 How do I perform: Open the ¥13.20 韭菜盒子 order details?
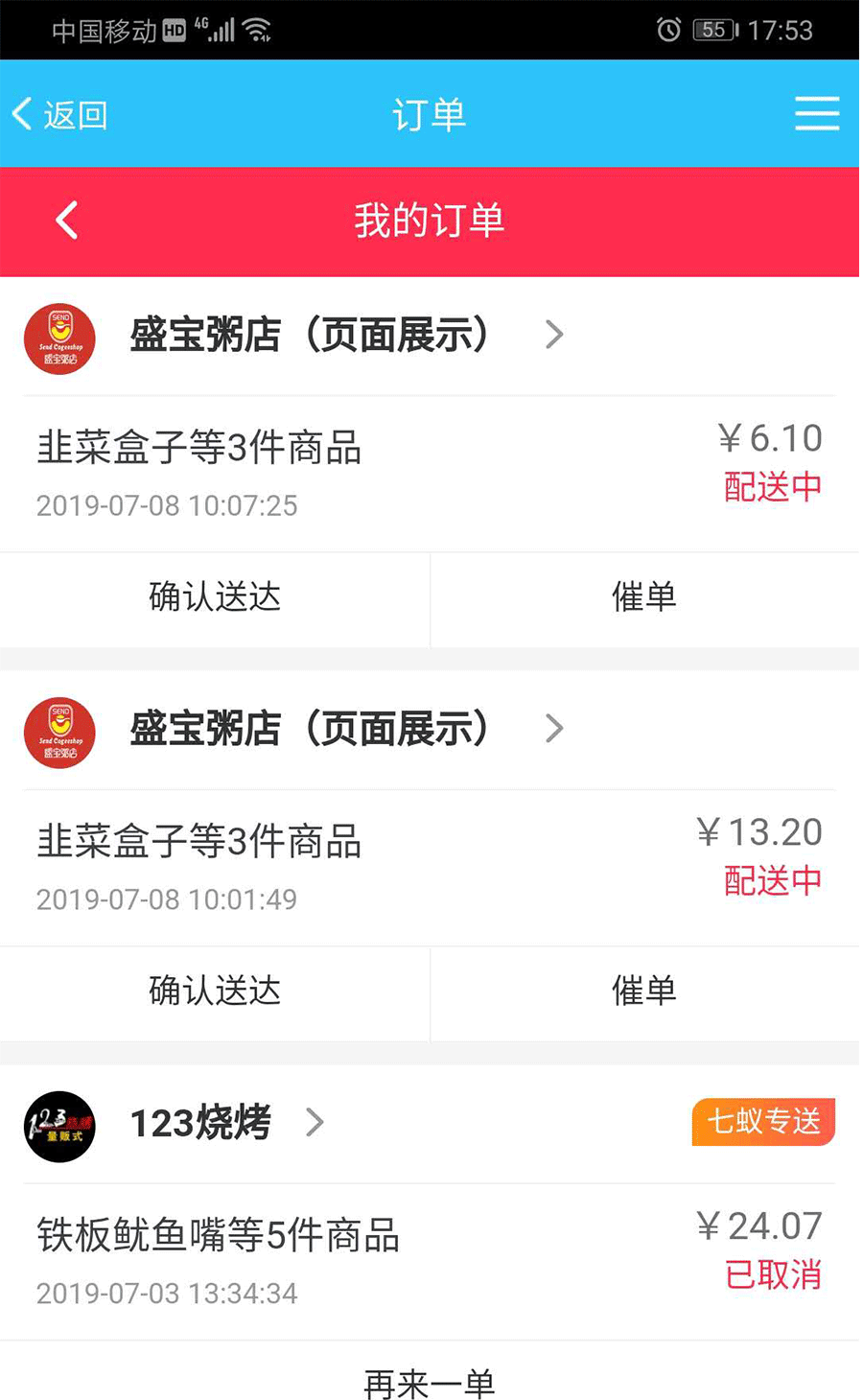[430, 868]
